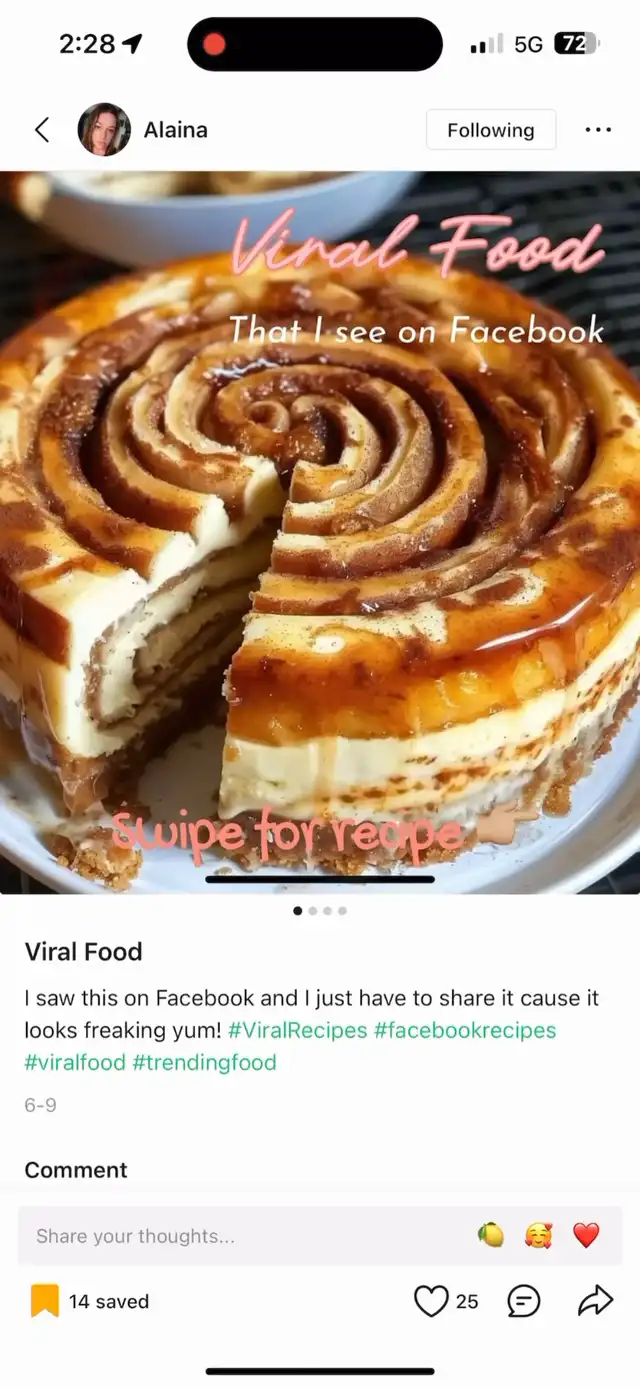Share this post via arrow icon
This screenshot has height=1387, width=640.
tap(595, 1301)
